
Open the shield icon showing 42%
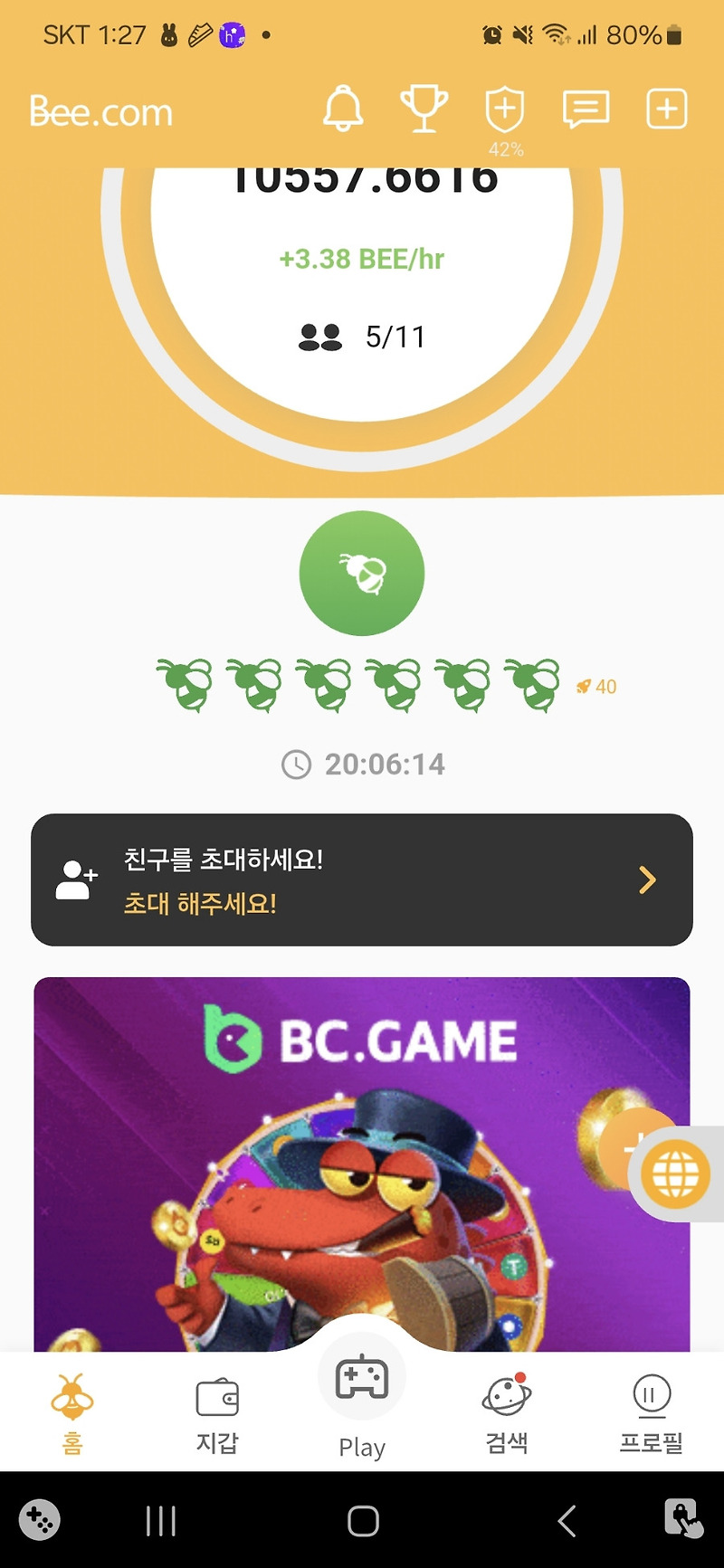click(x=504, y=109)
